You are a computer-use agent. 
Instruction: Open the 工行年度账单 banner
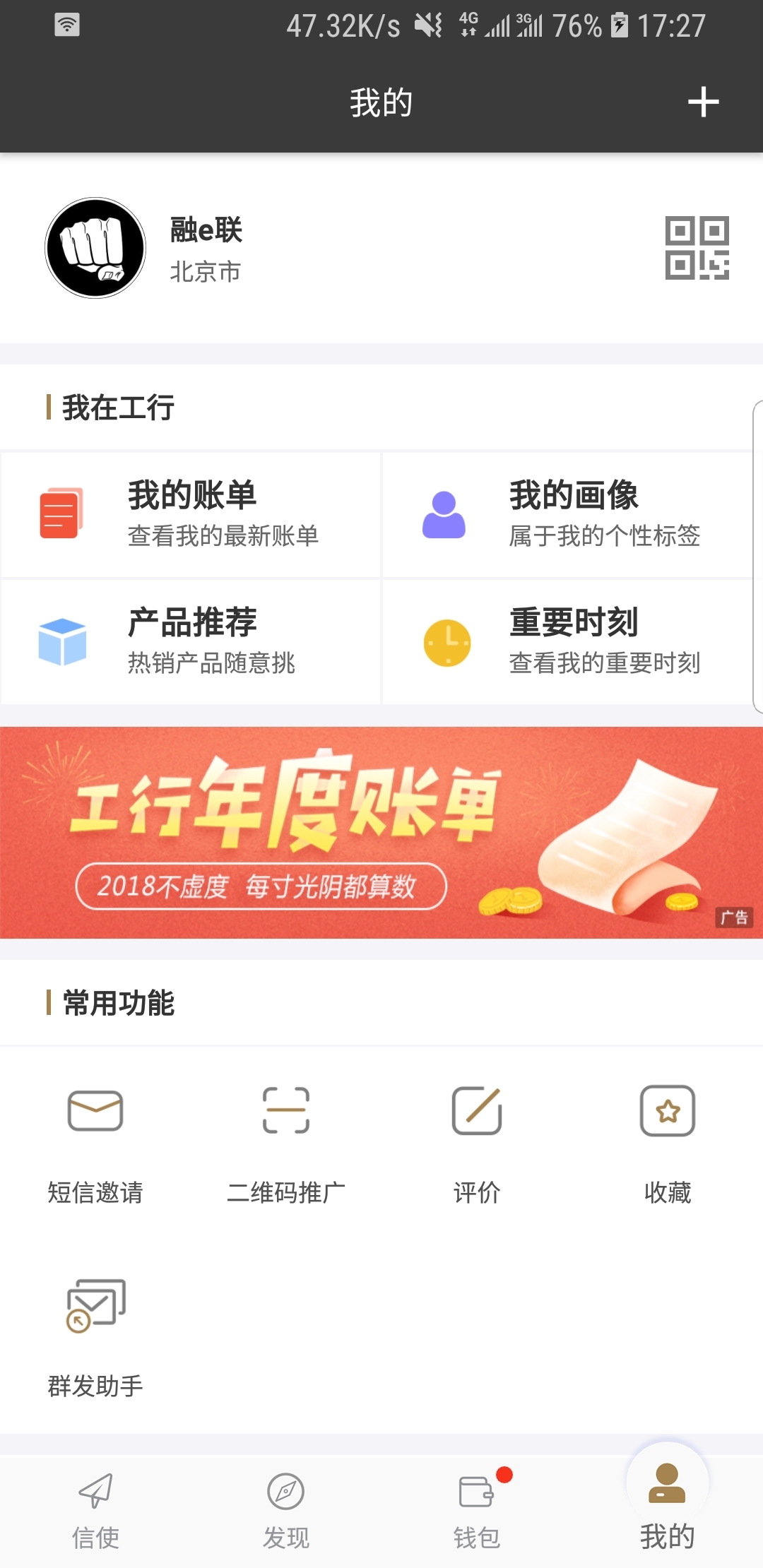381,832
